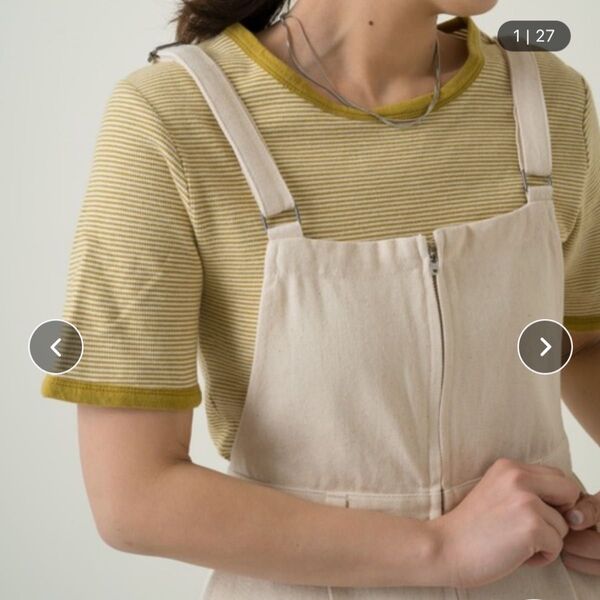Image resolution: width=600 pixels, height=600 pixels.
Task: Go back to the previous product photo
Action: (x=56, y=347)
